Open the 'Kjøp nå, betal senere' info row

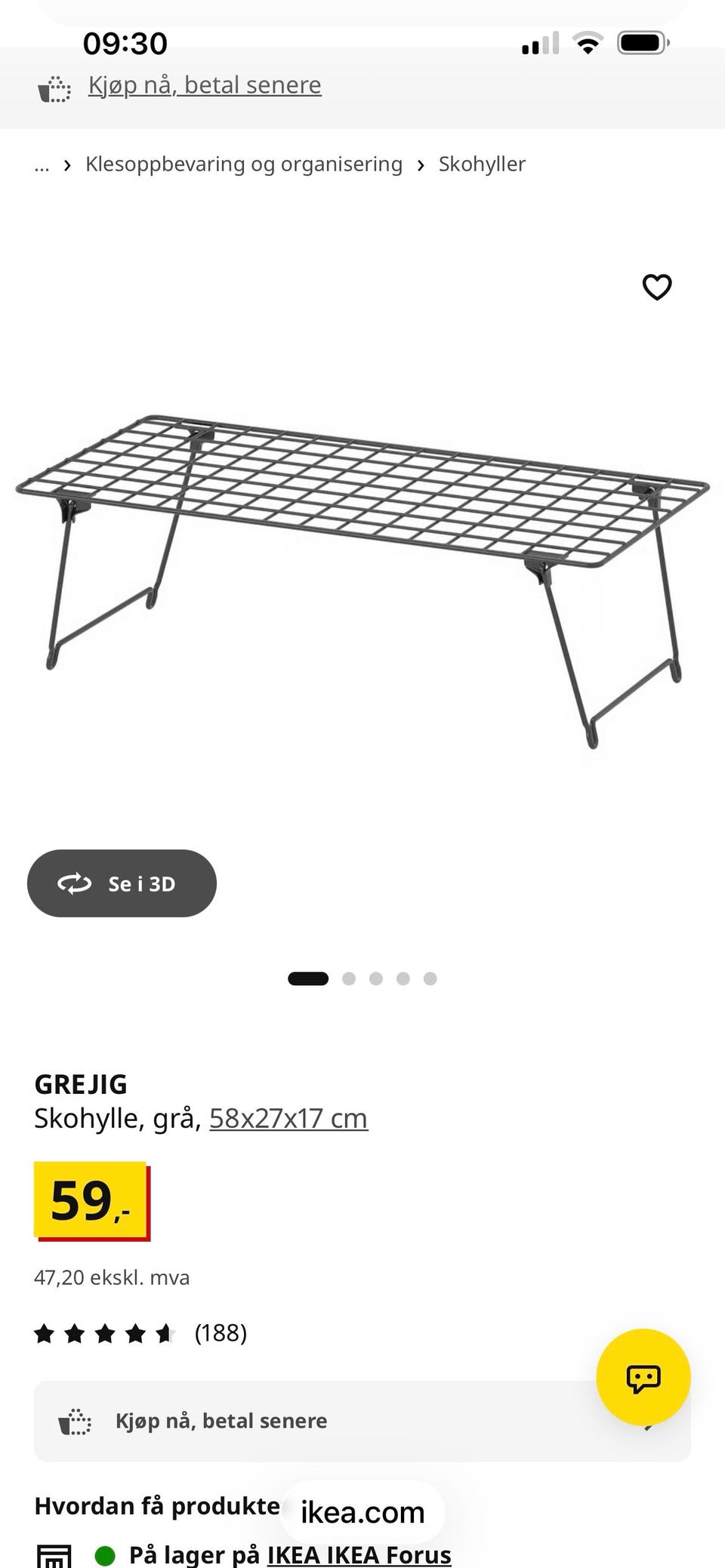click(362, 1421)
